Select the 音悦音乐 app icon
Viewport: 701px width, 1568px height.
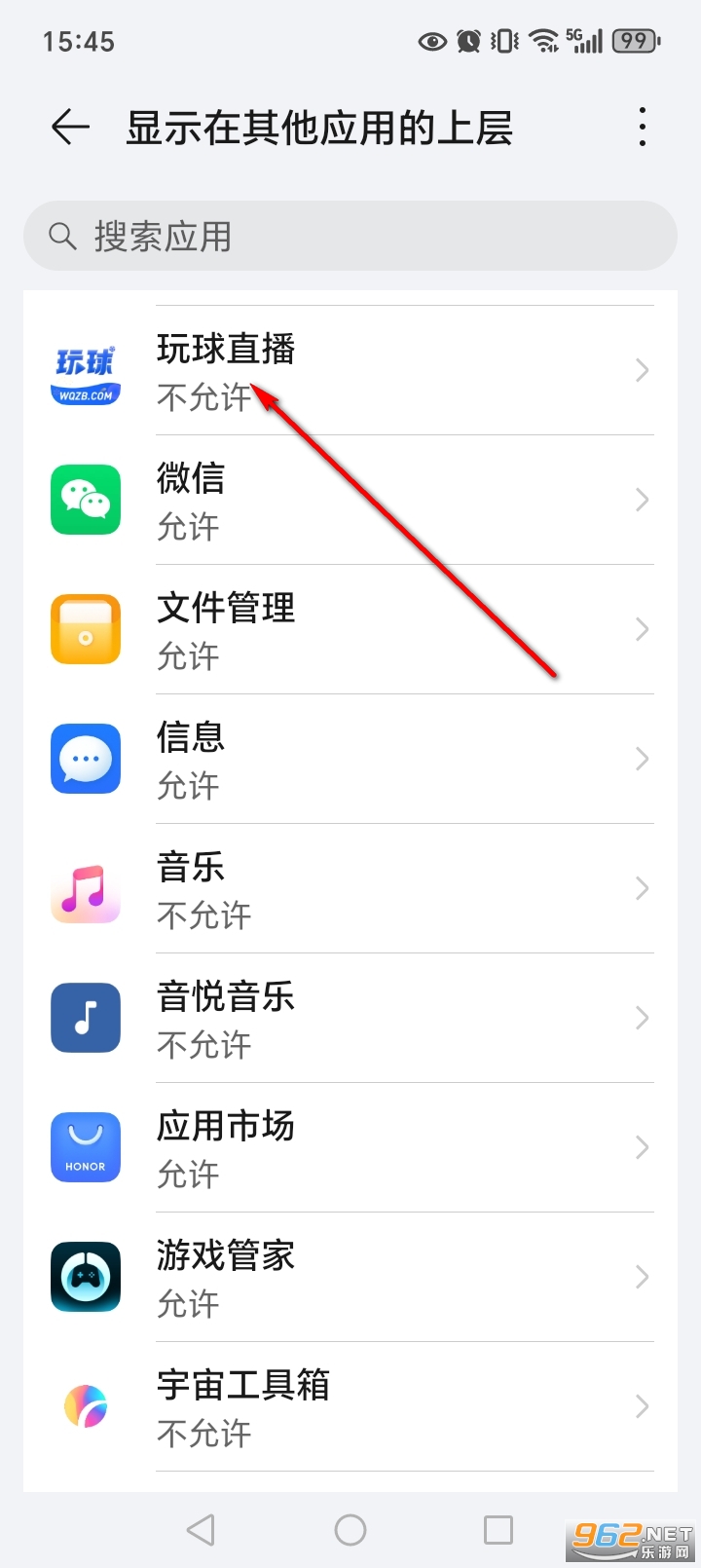(85, 1018)
